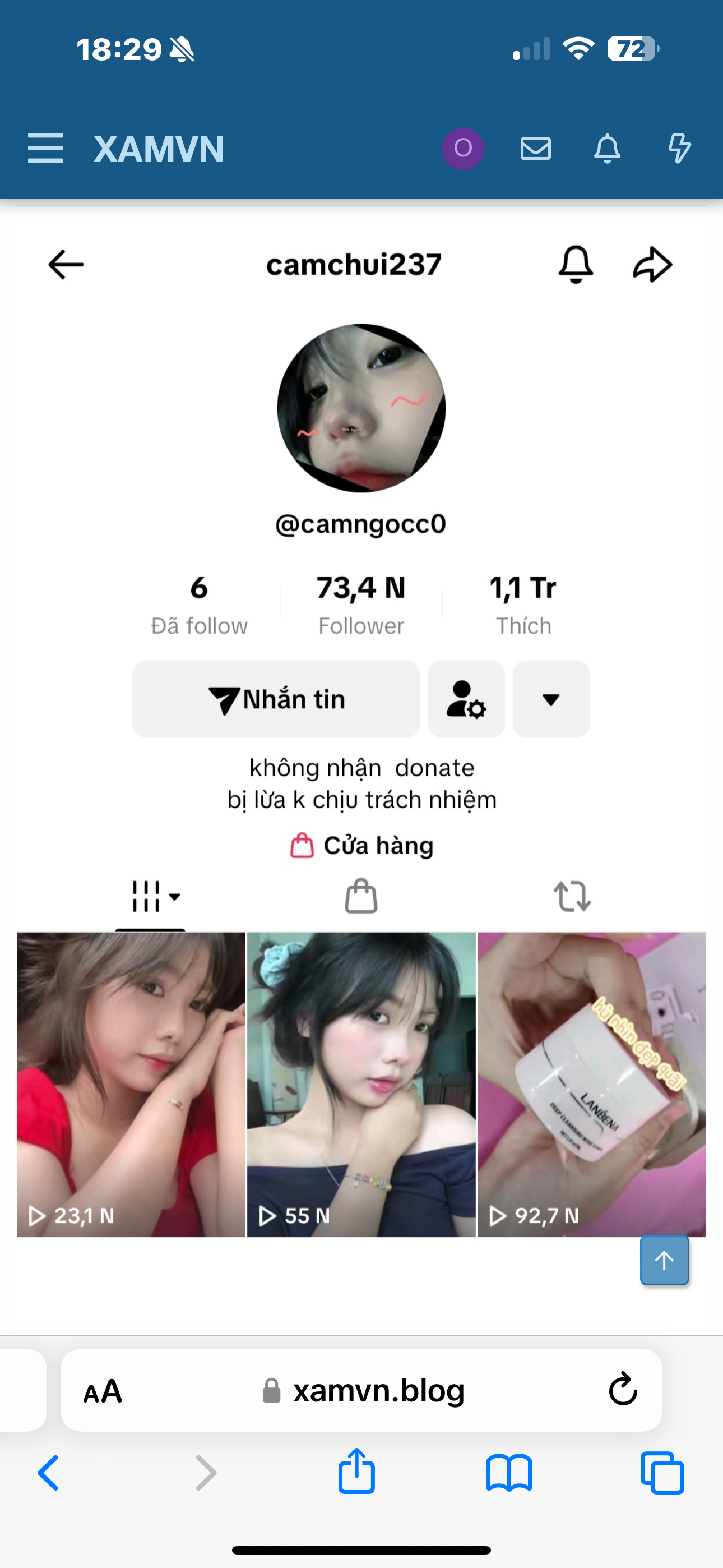Reload the current page

tap(623, 1390)
